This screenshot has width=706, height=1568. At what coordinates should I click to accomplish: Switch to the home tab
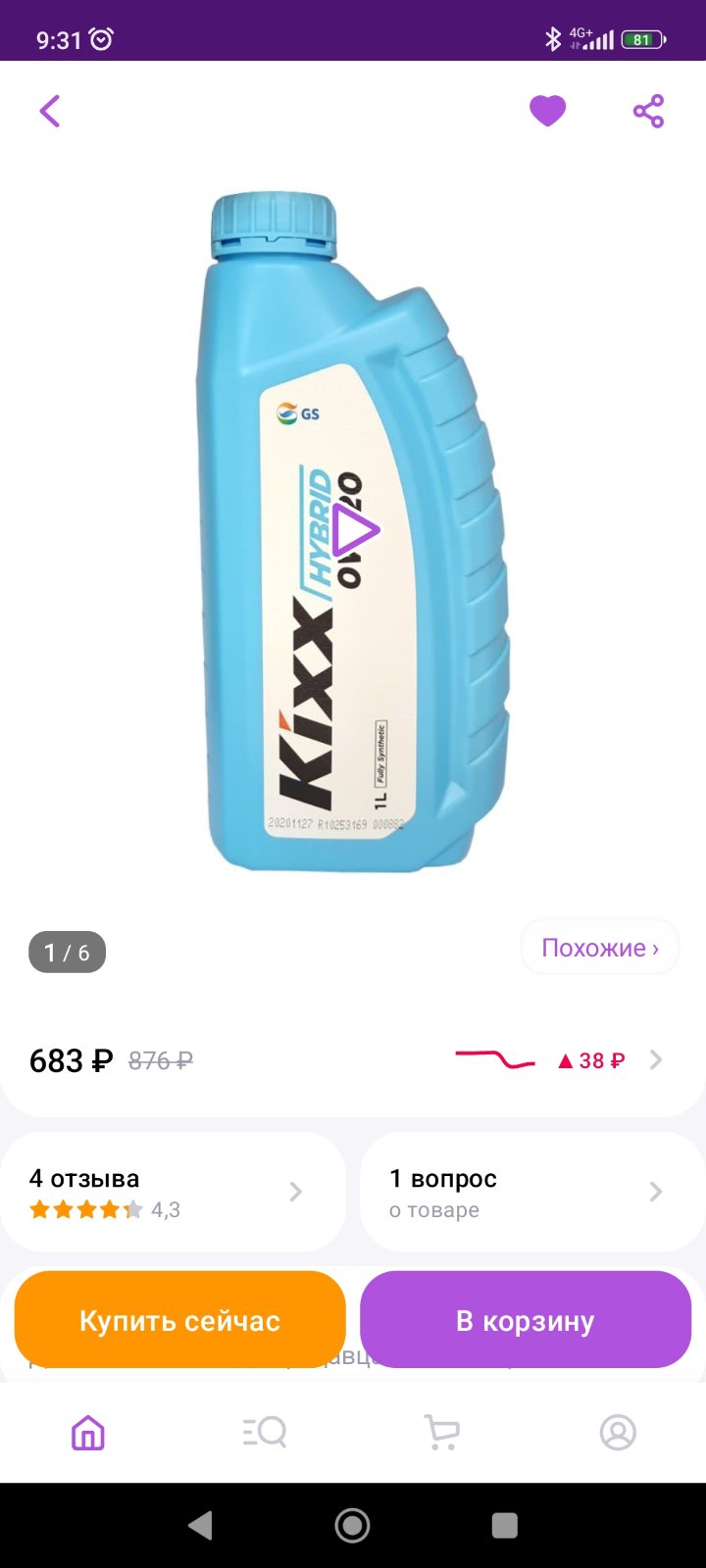click(88, 1433)
